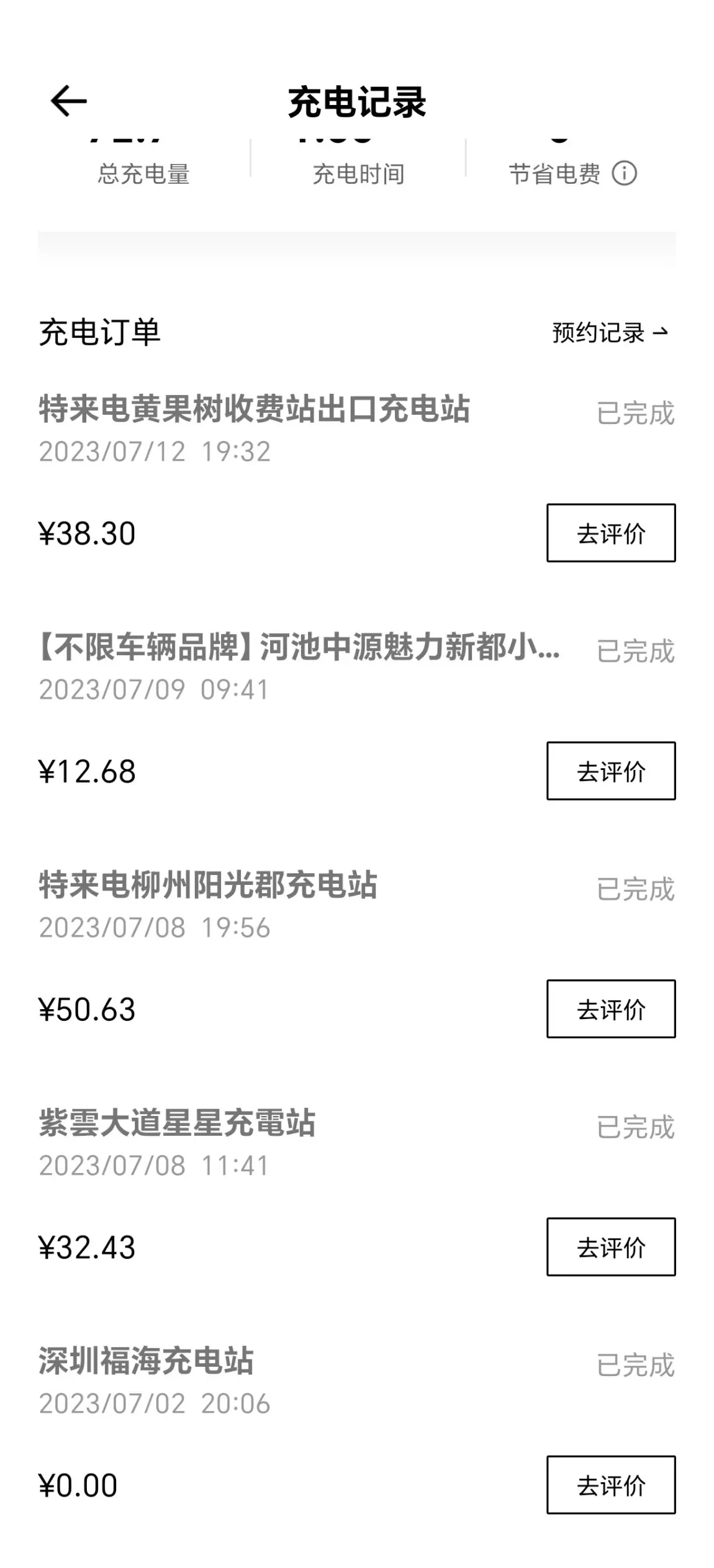Go back from 充电记录 page
714x1568 pixels.
(68, 101)
